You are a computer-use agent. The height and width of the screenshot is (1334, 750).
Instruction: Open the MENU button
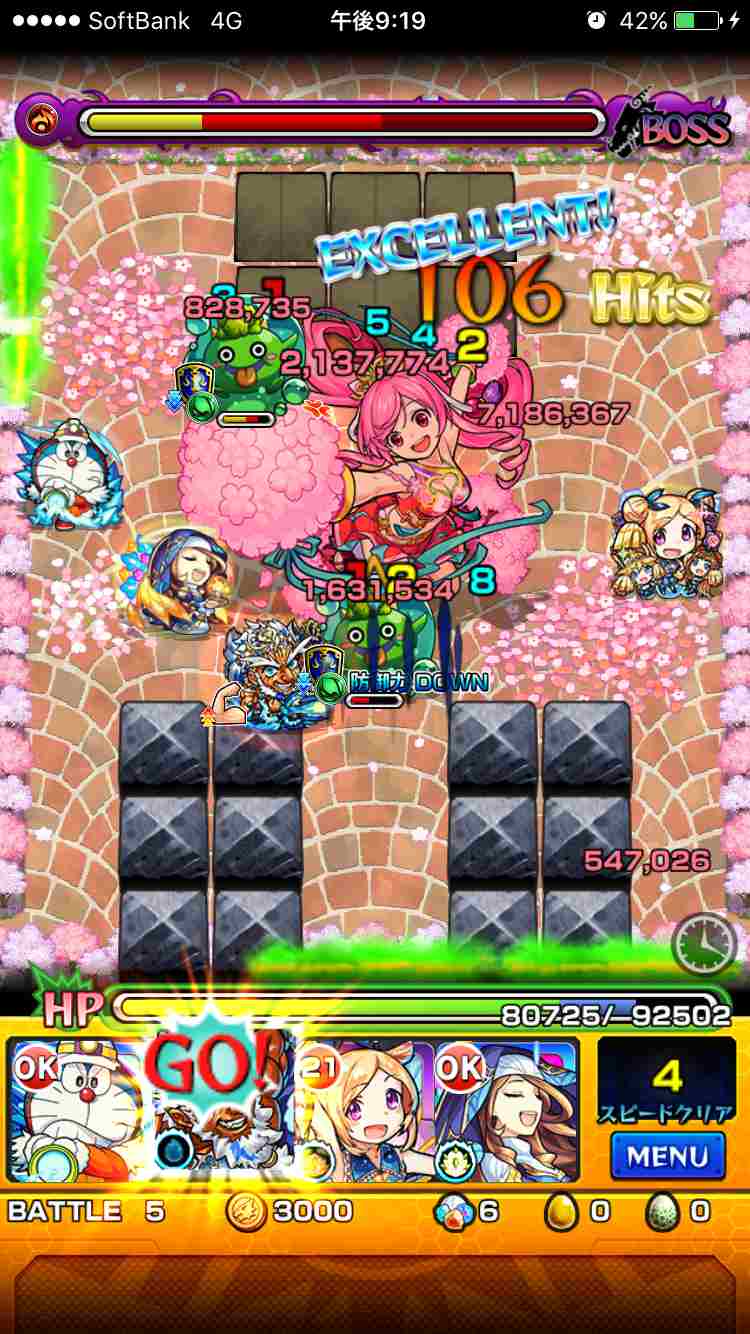tap(667, 1156)
